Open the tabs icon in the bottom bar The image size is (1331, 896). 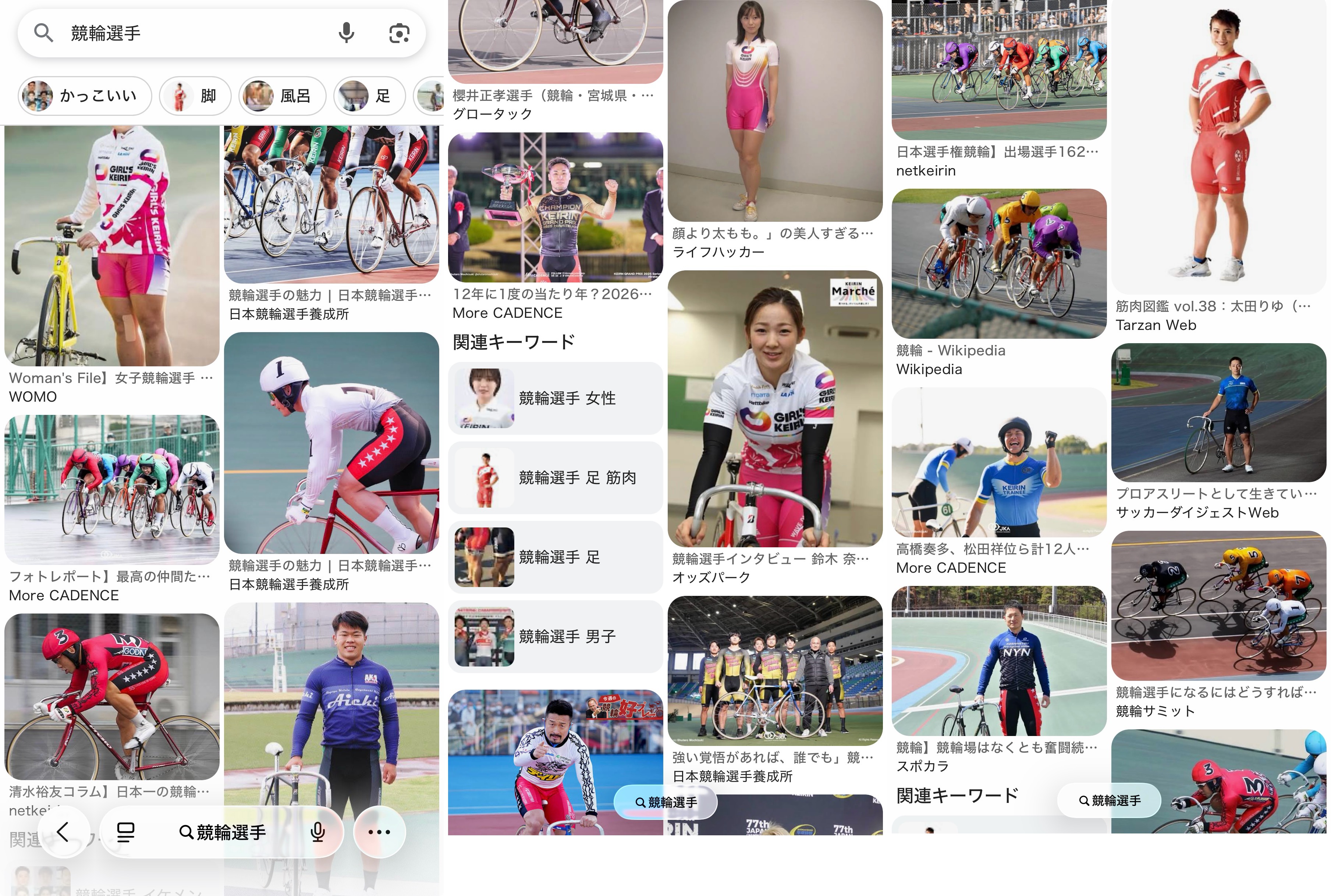126,832
